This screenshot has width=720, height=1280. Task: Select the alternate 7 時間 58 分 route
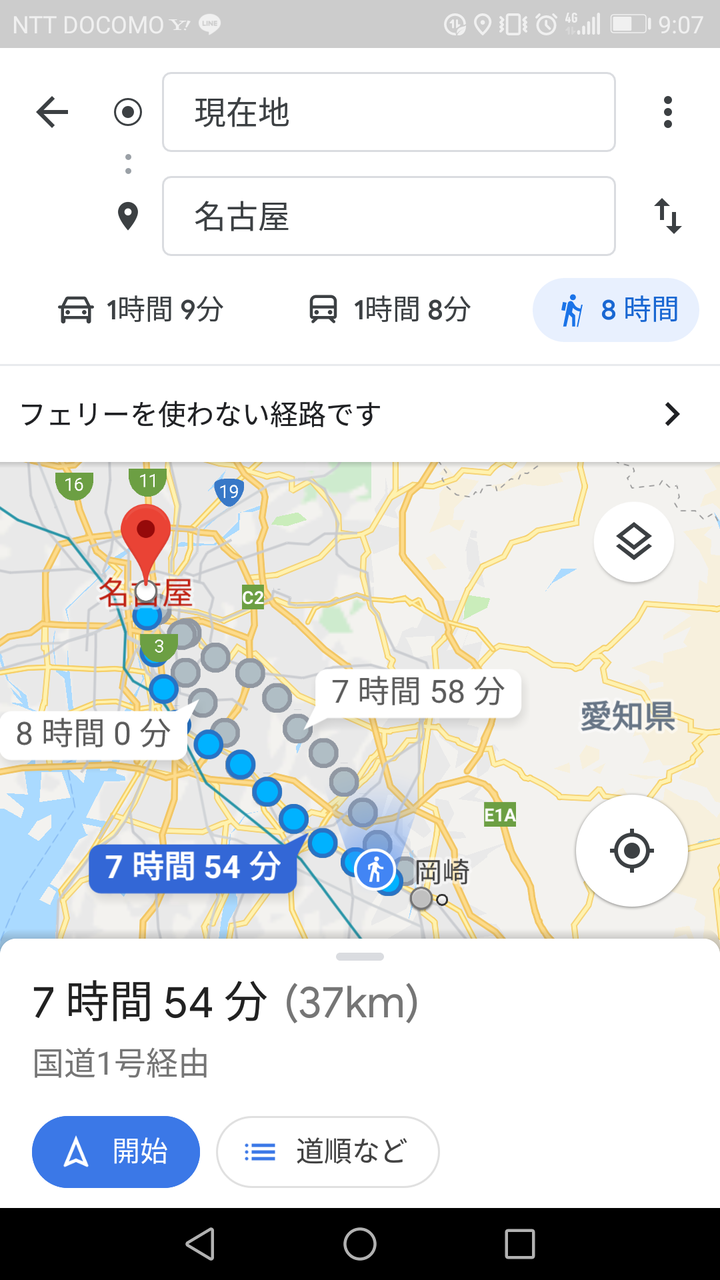(418, 692)
